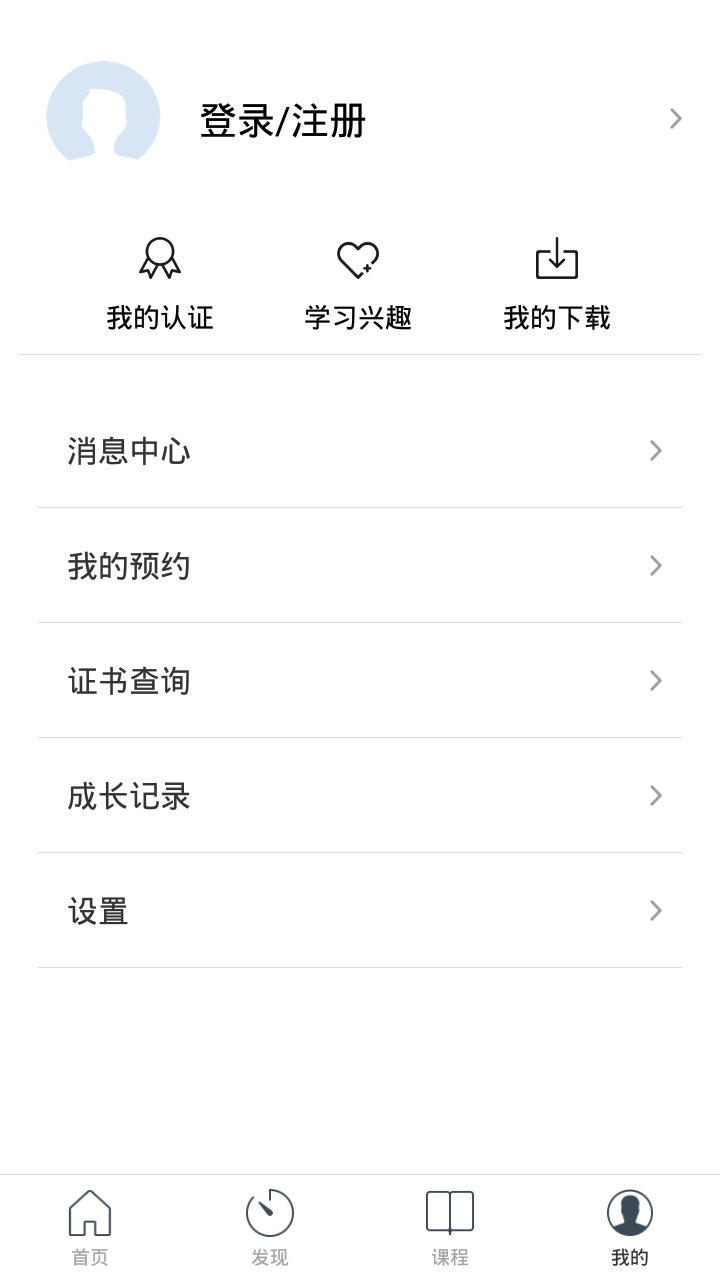Tap the 登录/注册 button

click(283, 122)
